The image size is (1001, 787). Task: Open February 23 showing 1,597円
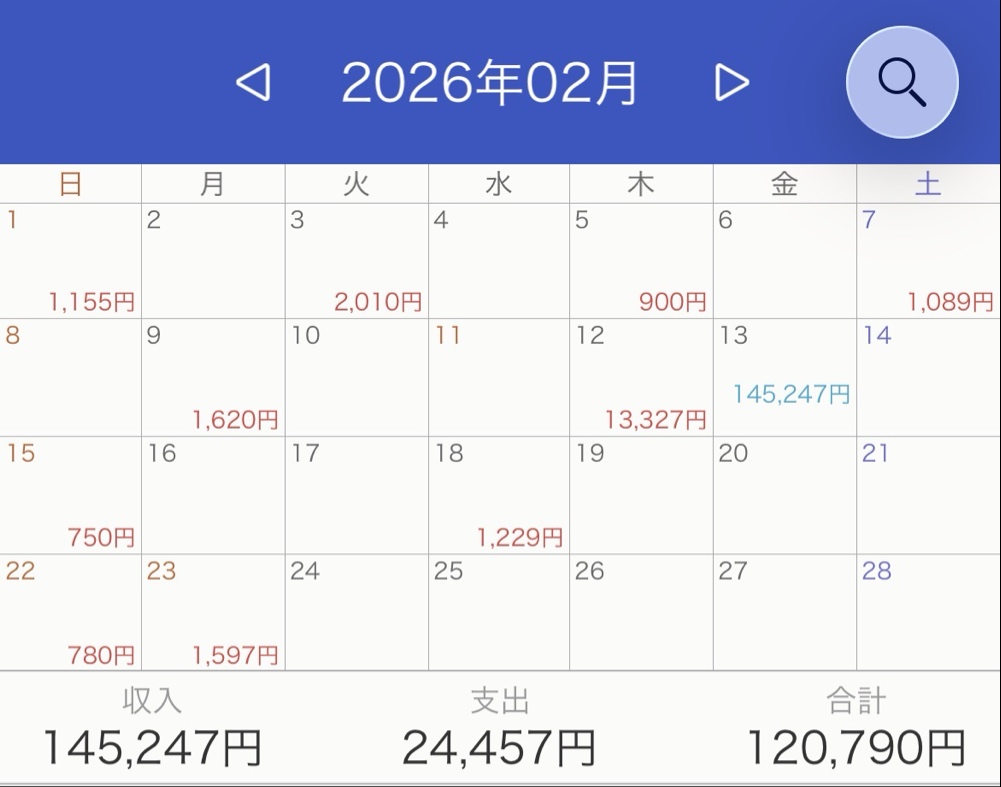click(213, 612)
